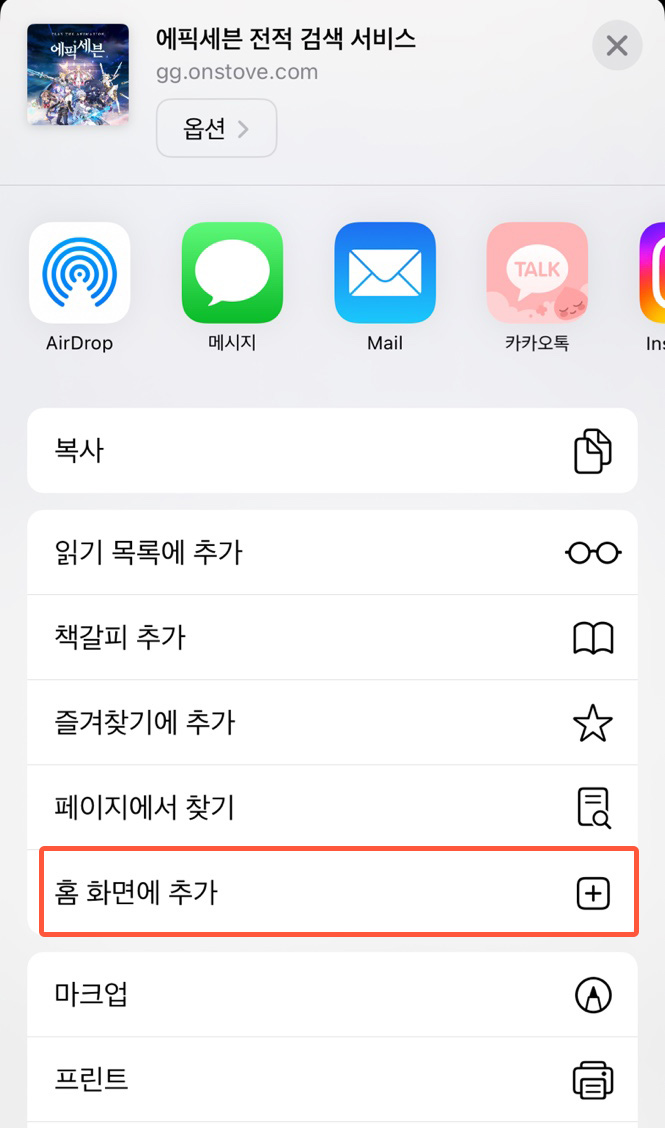Select 읽기 목록에 추가
This screenshot has width=665, height=1128.
click(332, 552)
